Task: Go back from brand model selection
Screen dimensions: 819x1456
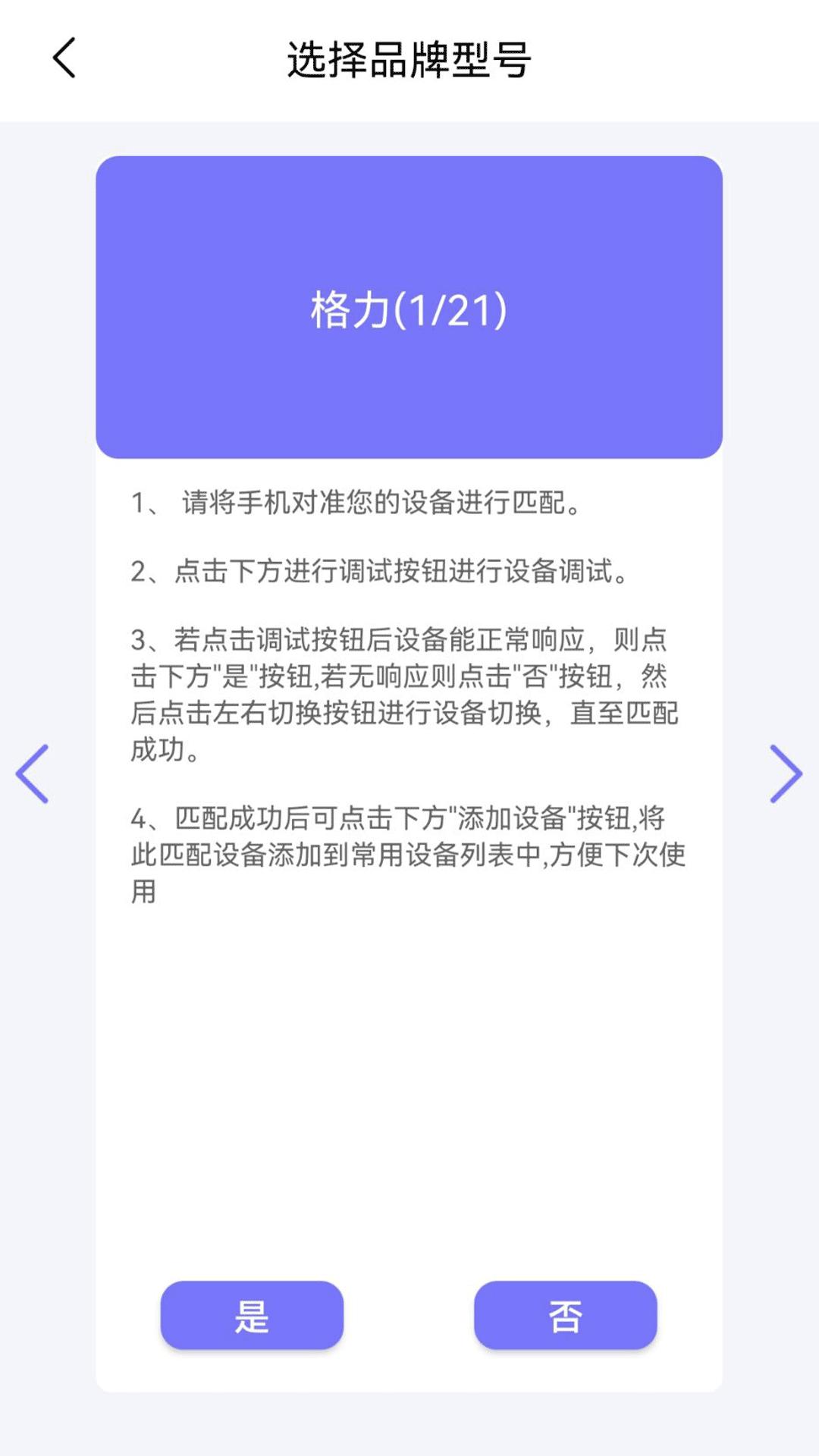Action: click(x=64, y=58)
